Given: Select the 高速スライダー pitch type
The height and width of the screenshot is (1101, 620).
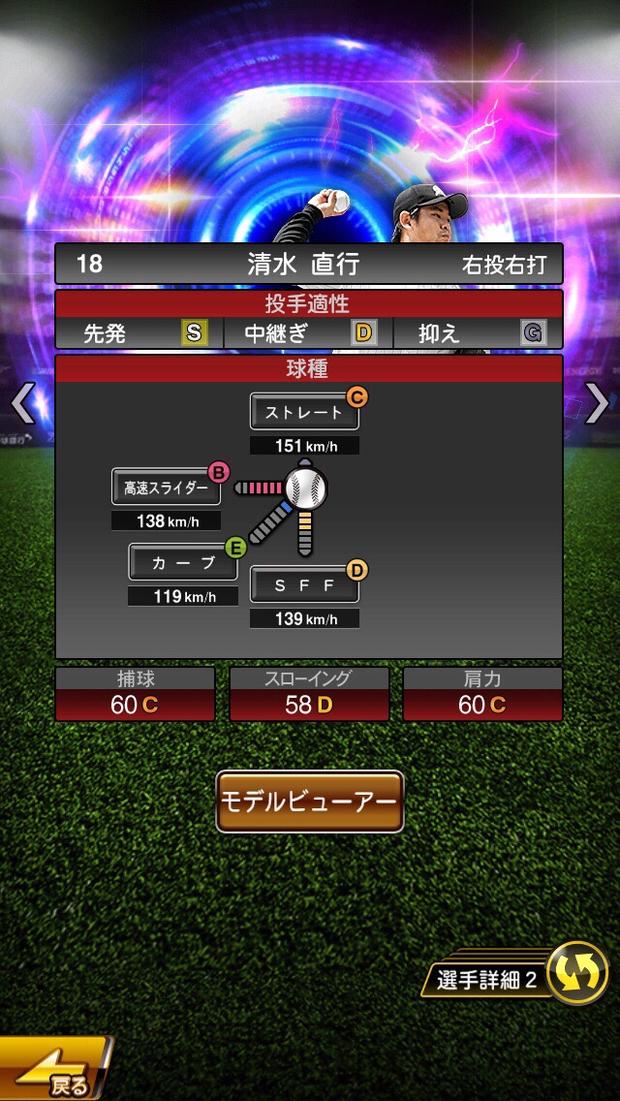Looking at the screenshot, I should click(166, 487).
